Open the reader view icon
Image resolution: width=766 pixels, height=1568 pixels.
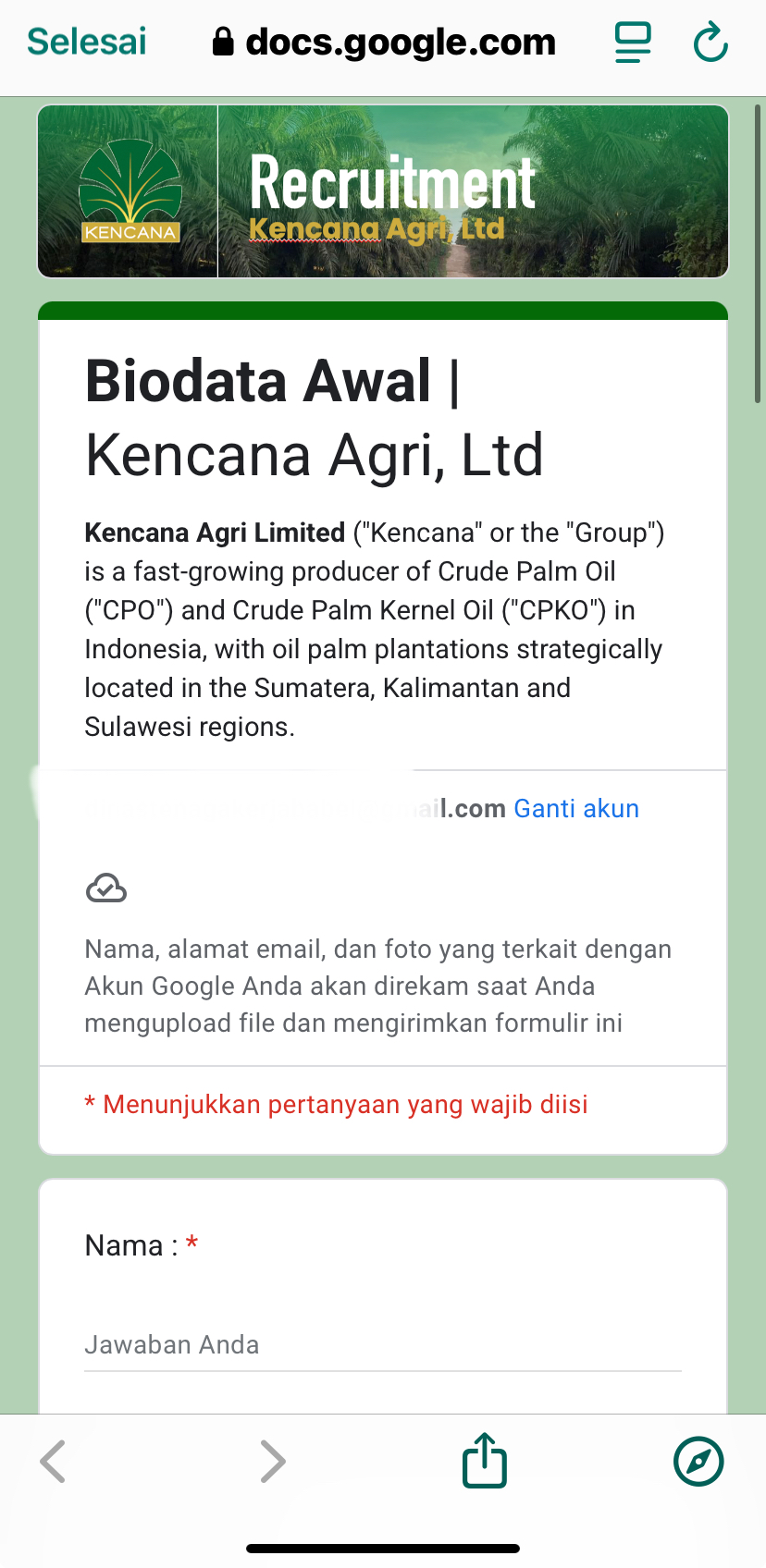(x=633, y=43)
